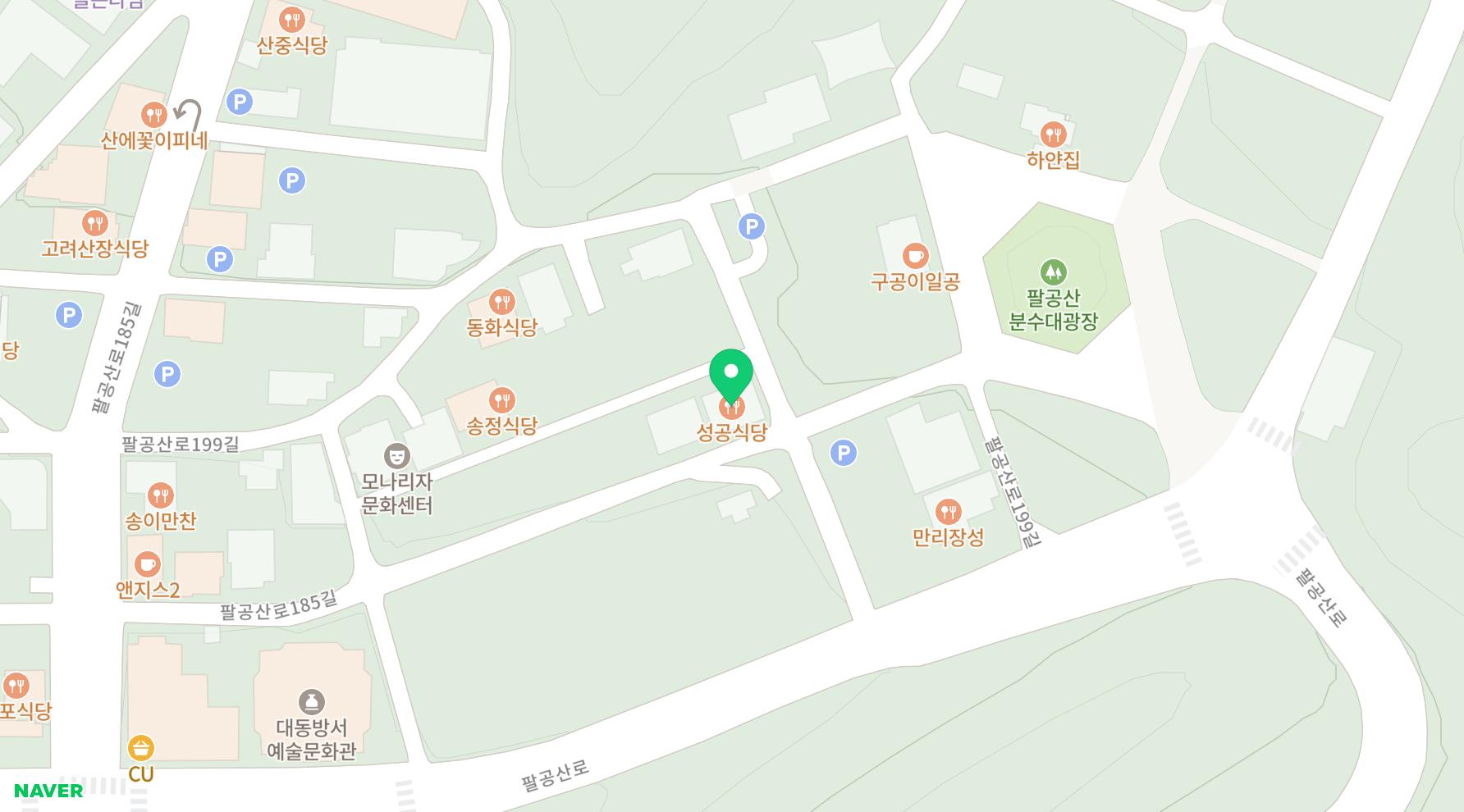Screen dimensions: 1464x812
Task: Open 대동방서 예술문화관 marker
Action: 311,702
